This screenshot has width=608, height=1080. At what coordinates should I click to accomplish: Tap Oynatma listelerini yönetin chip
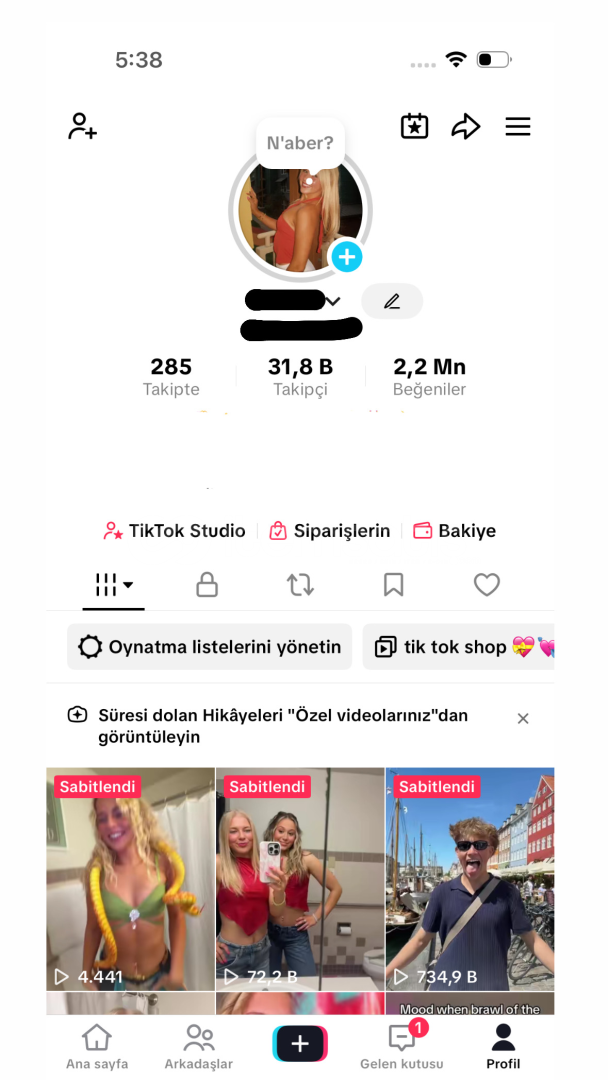coord(210,647)
